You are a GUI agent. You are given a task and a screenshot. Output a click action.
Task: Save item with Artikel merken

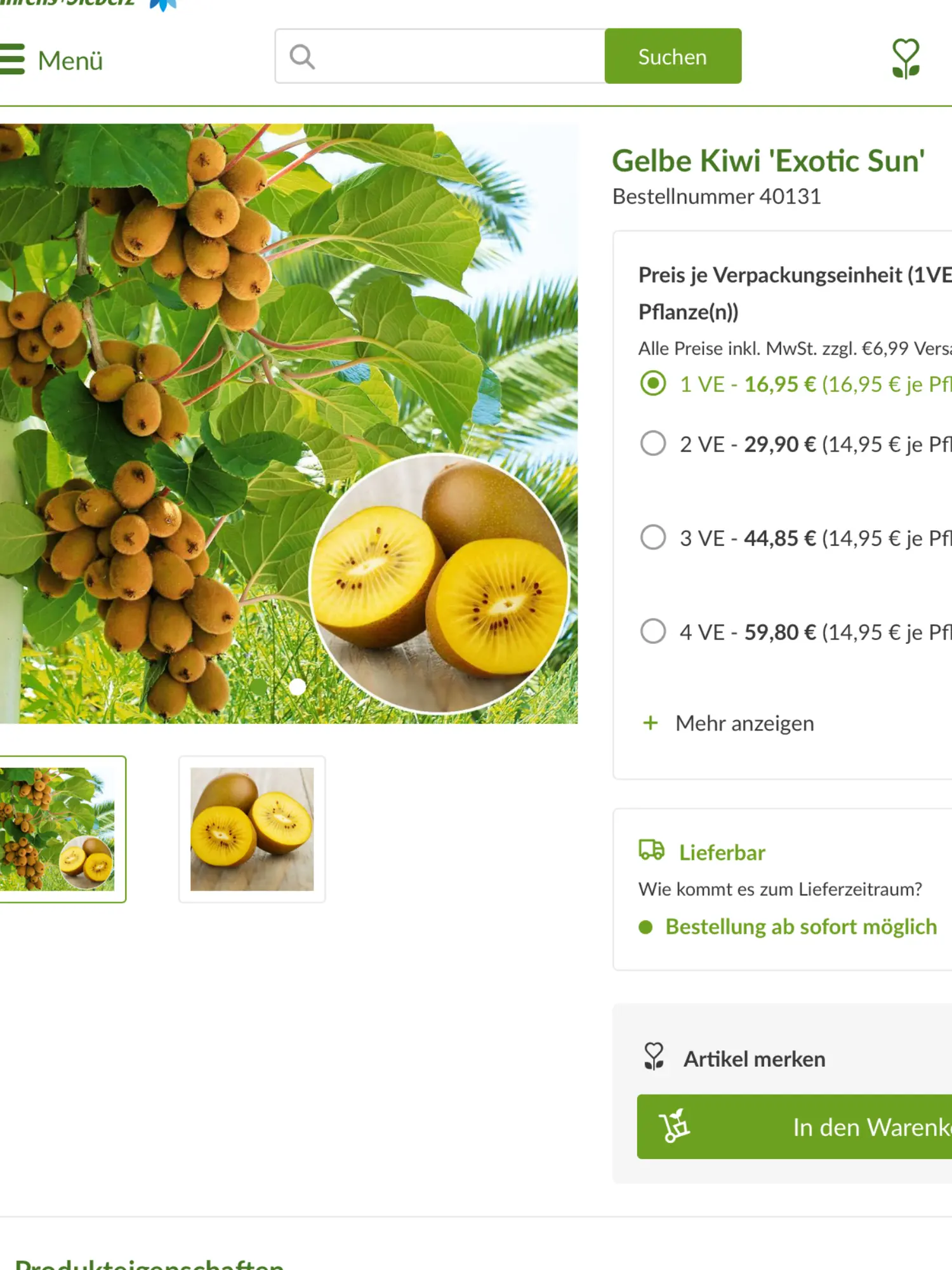[753, 1059]
